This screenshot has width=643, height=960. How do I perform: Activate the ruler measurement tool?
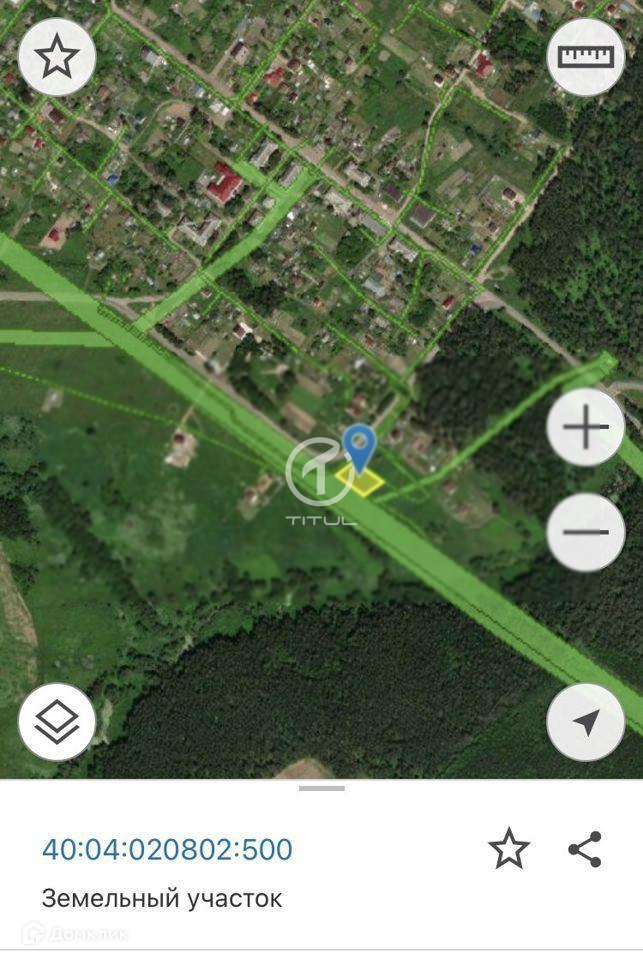click(585, 57)
